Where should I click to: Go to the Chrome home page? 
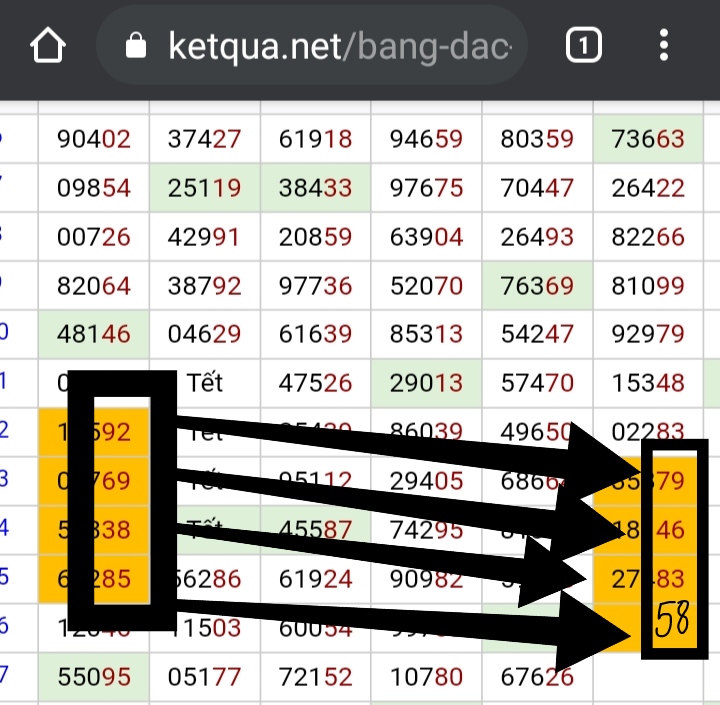[x=47, y=46]
